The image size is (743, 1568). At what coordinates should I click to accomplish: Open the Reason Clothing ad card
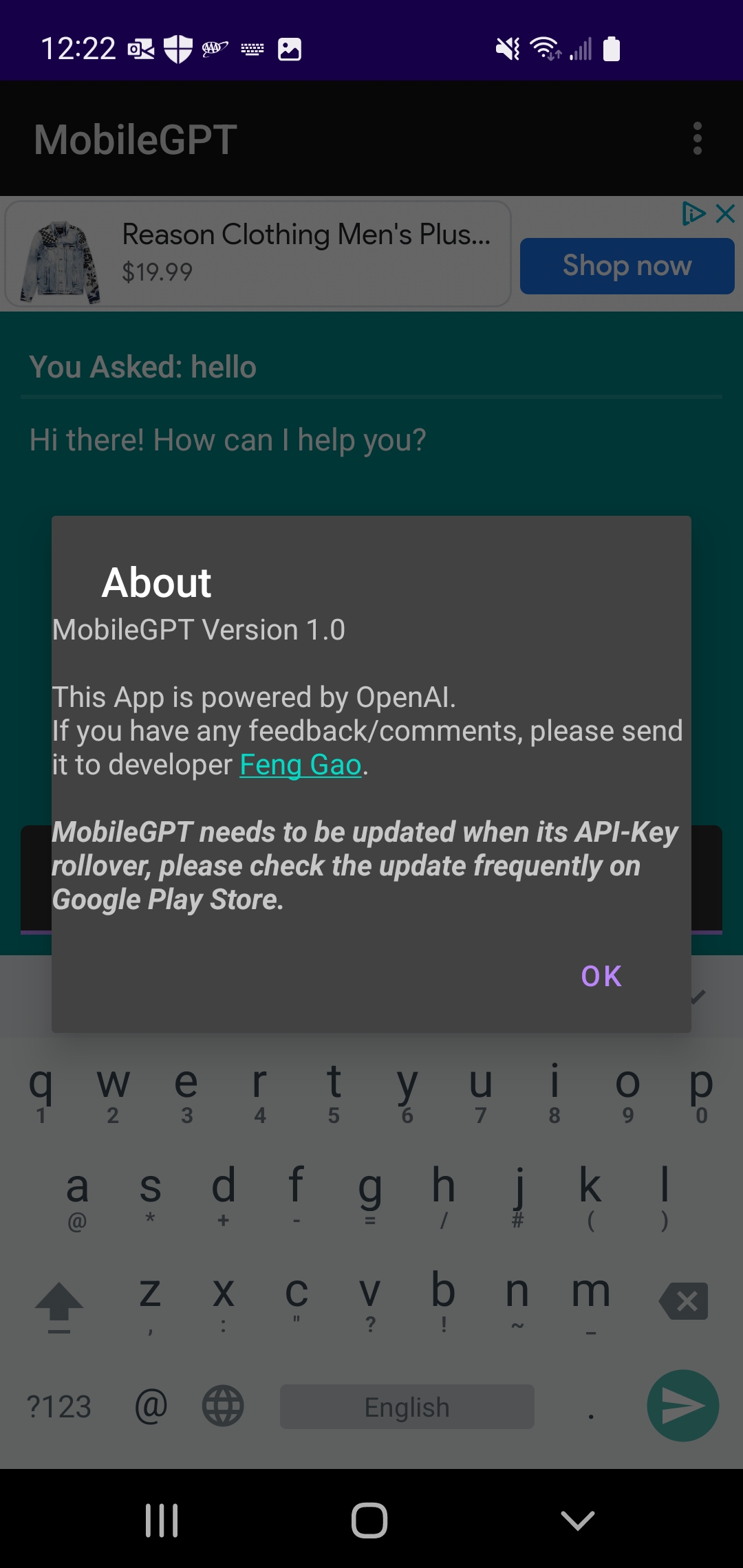click(x=258, y=254)
